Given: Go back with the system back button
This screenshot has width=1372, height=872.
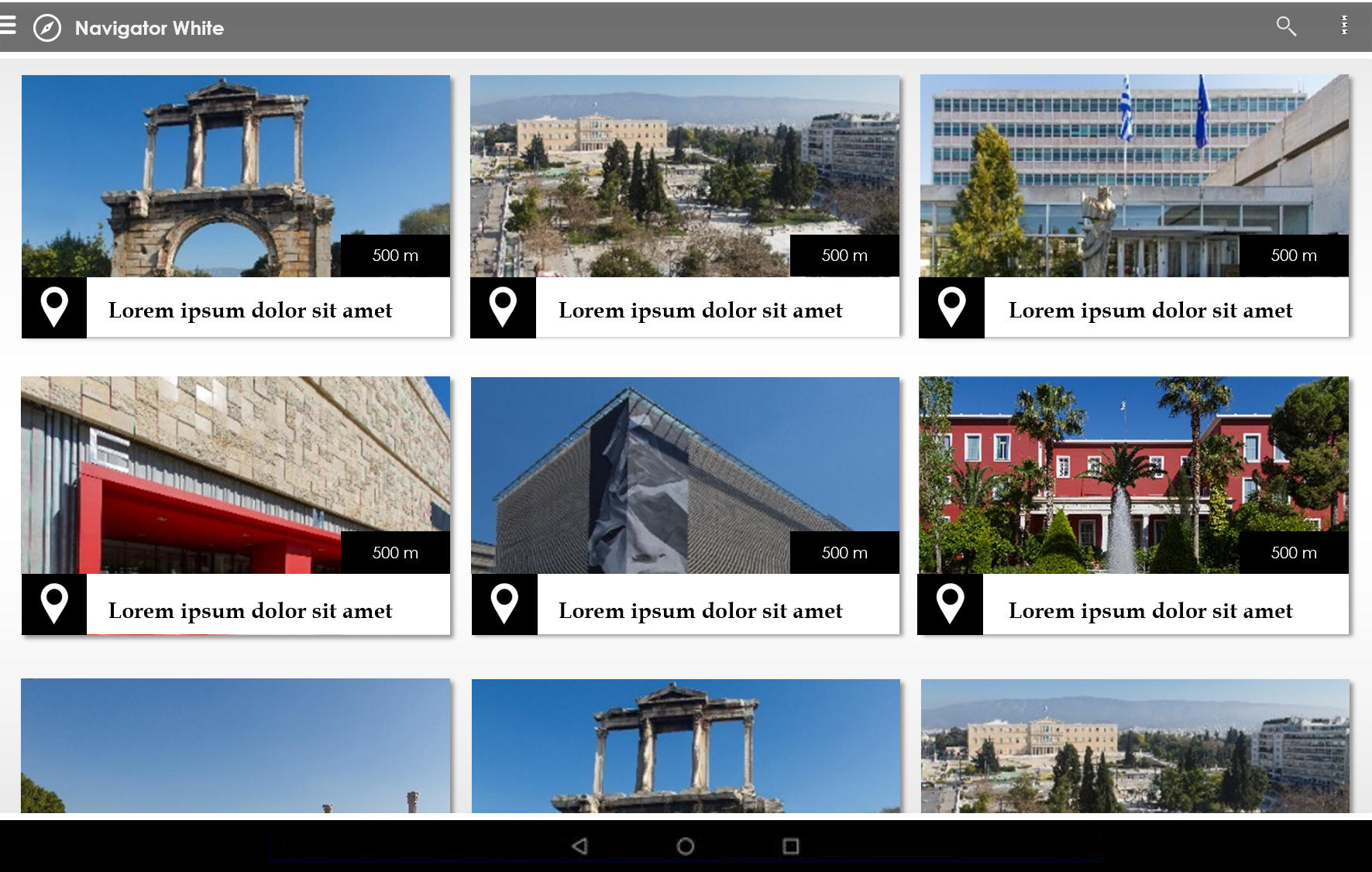Looking at the screenshot, I should click(579, 846).
